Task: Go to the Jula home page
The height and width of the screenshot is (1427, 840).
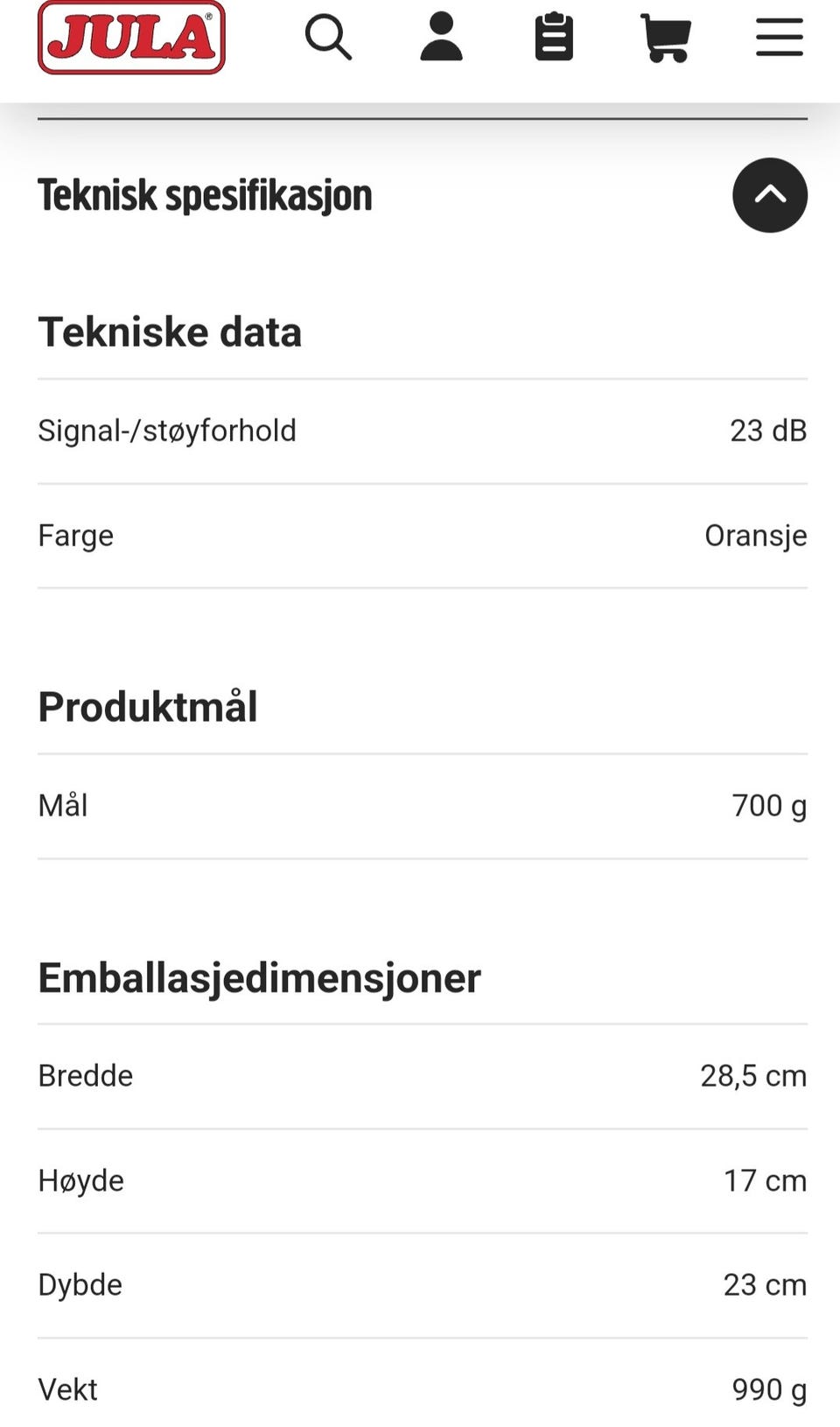Action: point(131,38)
